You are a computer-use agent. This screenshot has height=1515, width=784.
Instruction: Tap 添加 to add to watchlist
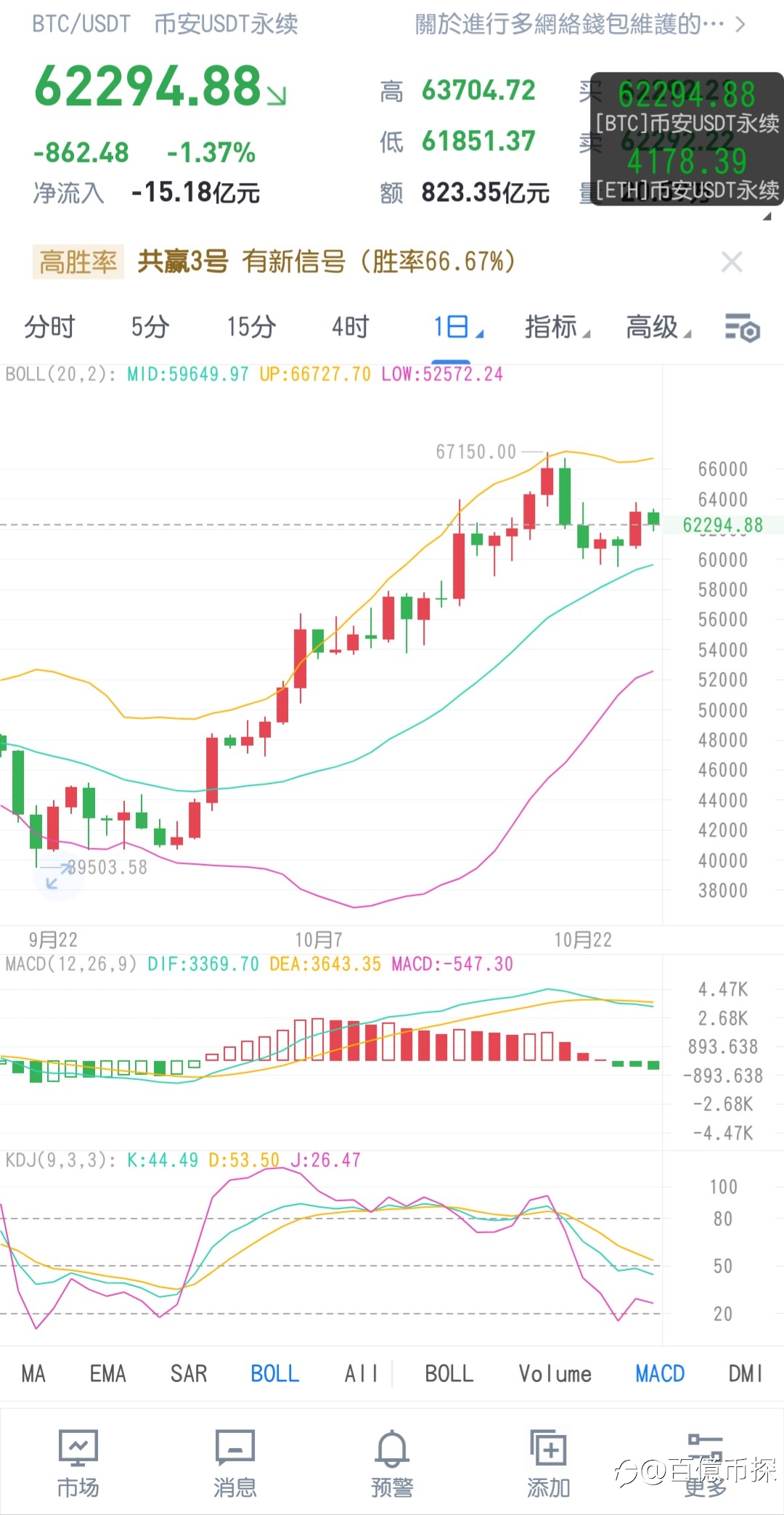(x=549, y=1463)
